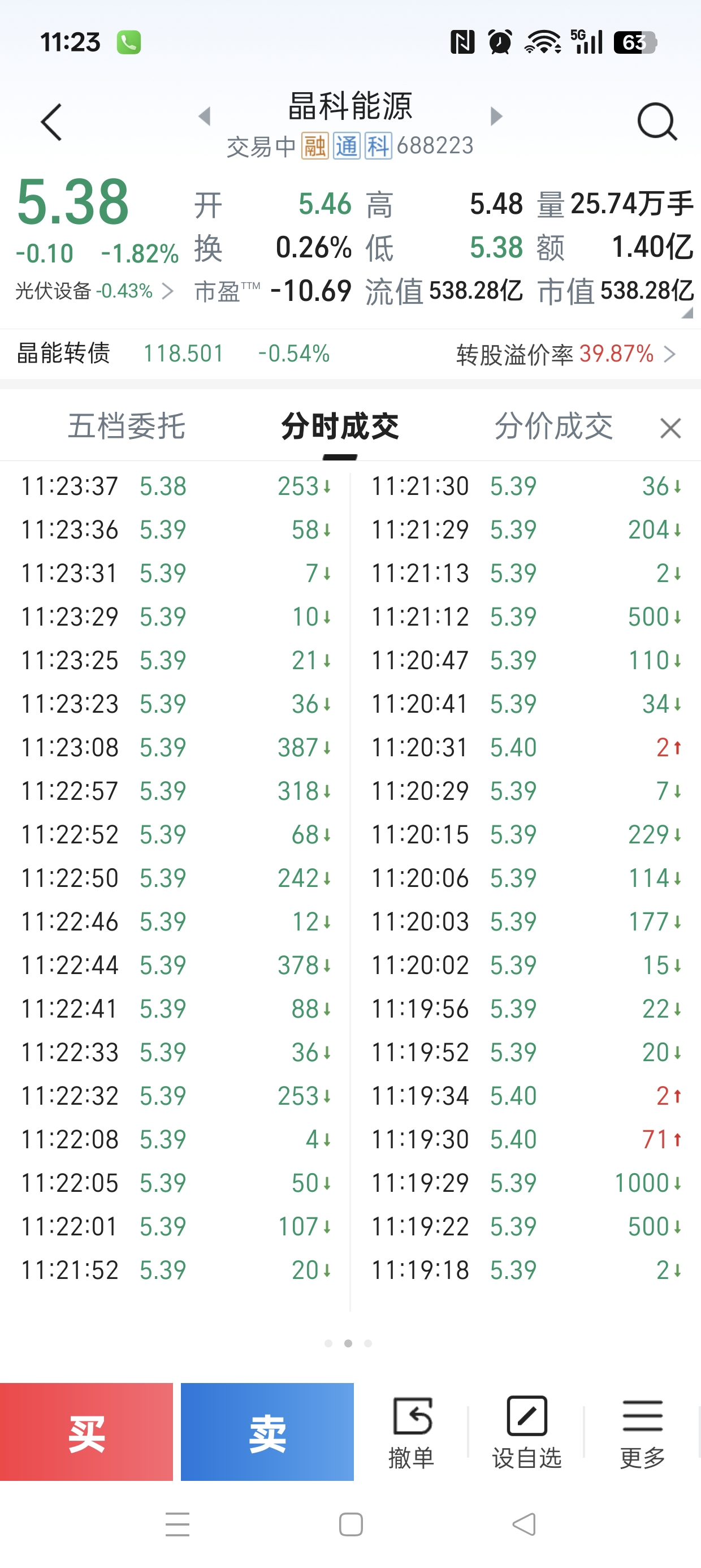Screen dimensions: 701x1568
Task: Switch to the next stock arrow
Action: pyautogui.click(x=496, y=117)
